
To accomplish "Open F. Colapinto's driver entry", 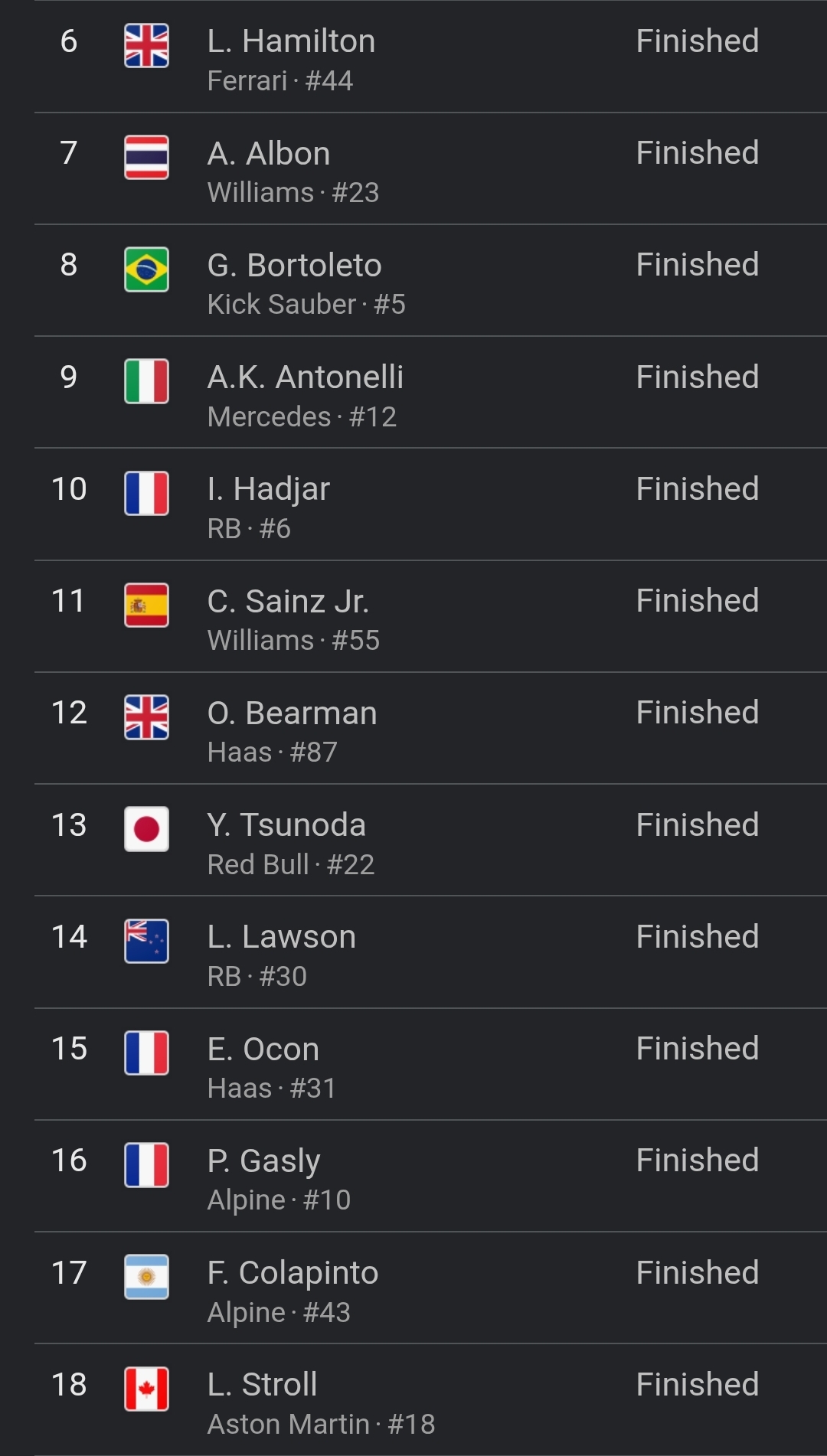I will point(430,1288).
